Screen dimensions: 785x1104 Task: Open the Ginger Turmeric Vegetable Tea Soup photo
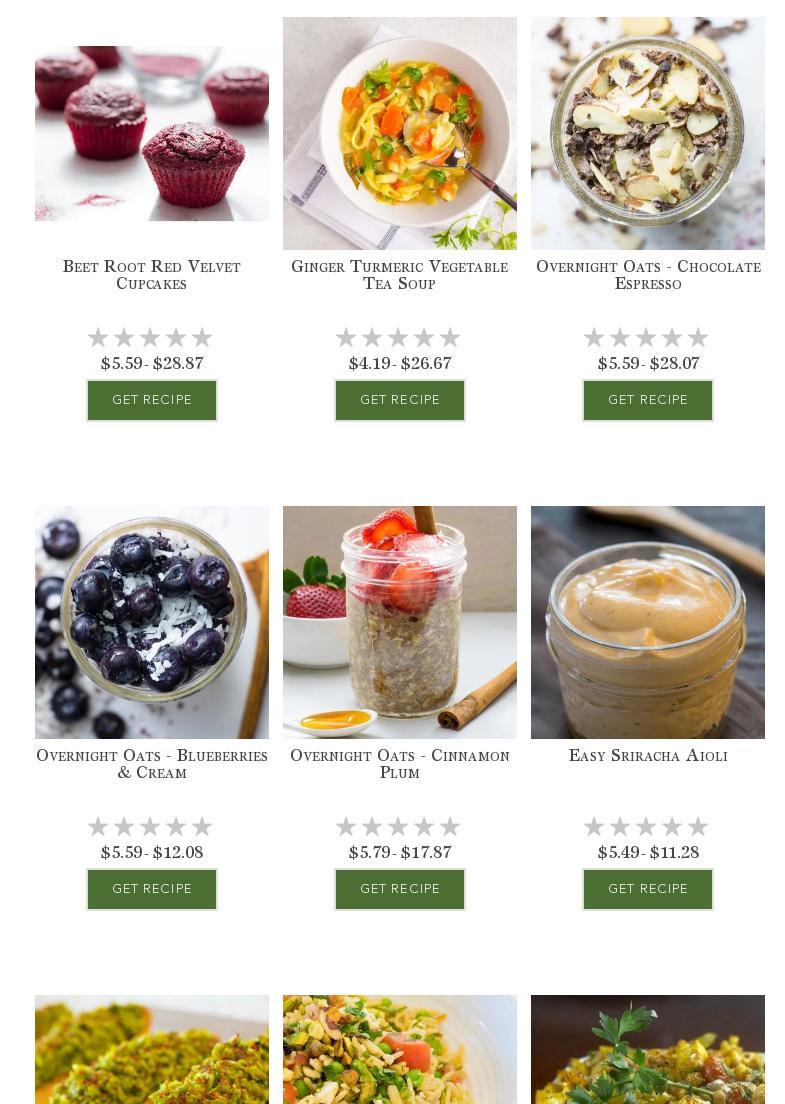coord(400,133)
